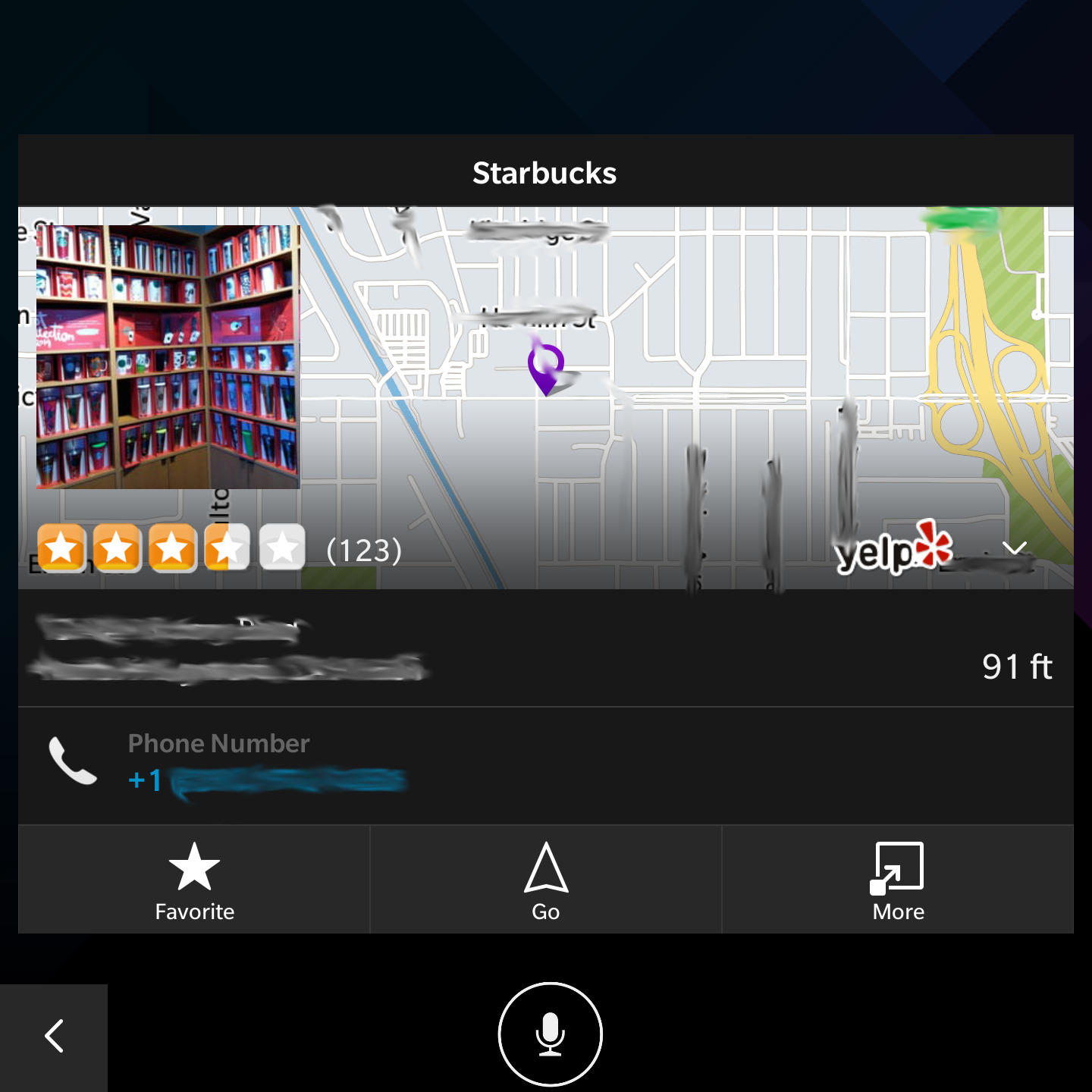Screen dimensions: 1092x1092
Task: Go back with the arrow button
Action: 53,1037
